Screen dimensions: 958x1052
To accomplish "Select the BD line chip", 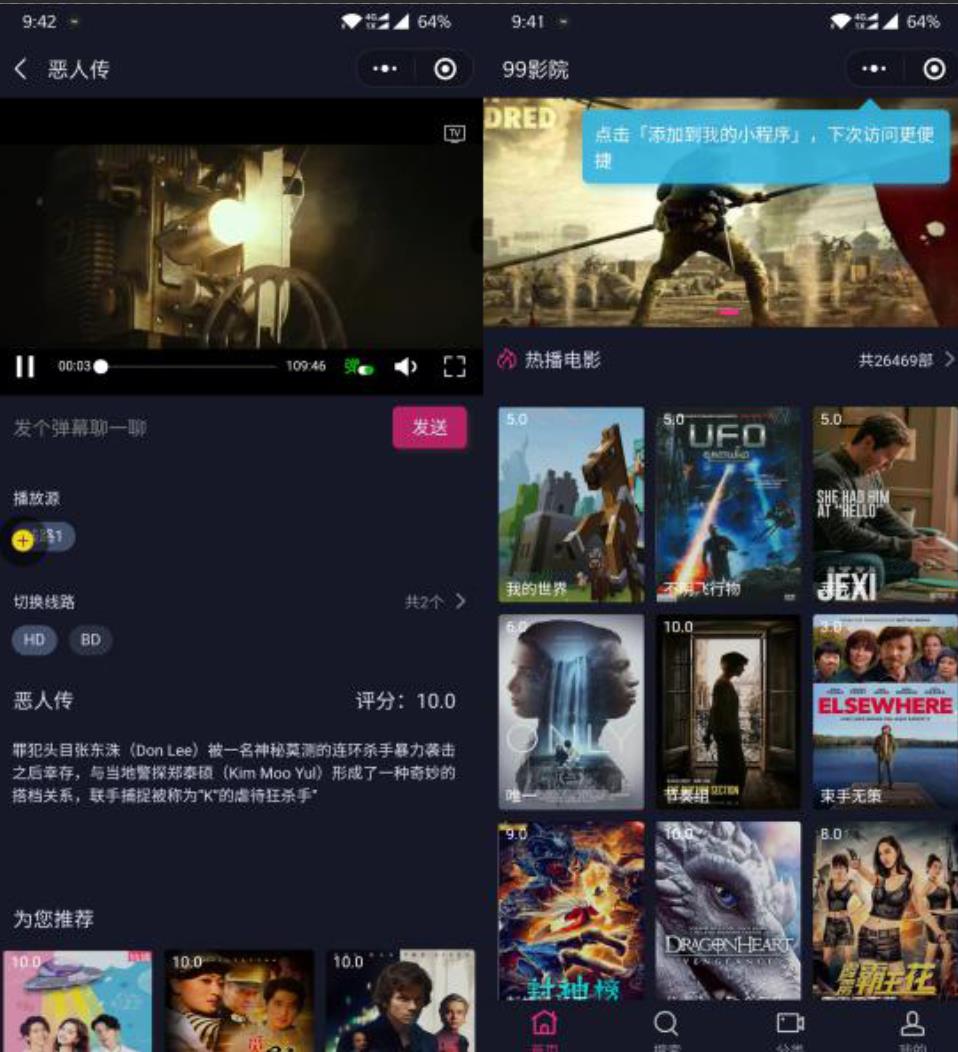I will 90,640.
